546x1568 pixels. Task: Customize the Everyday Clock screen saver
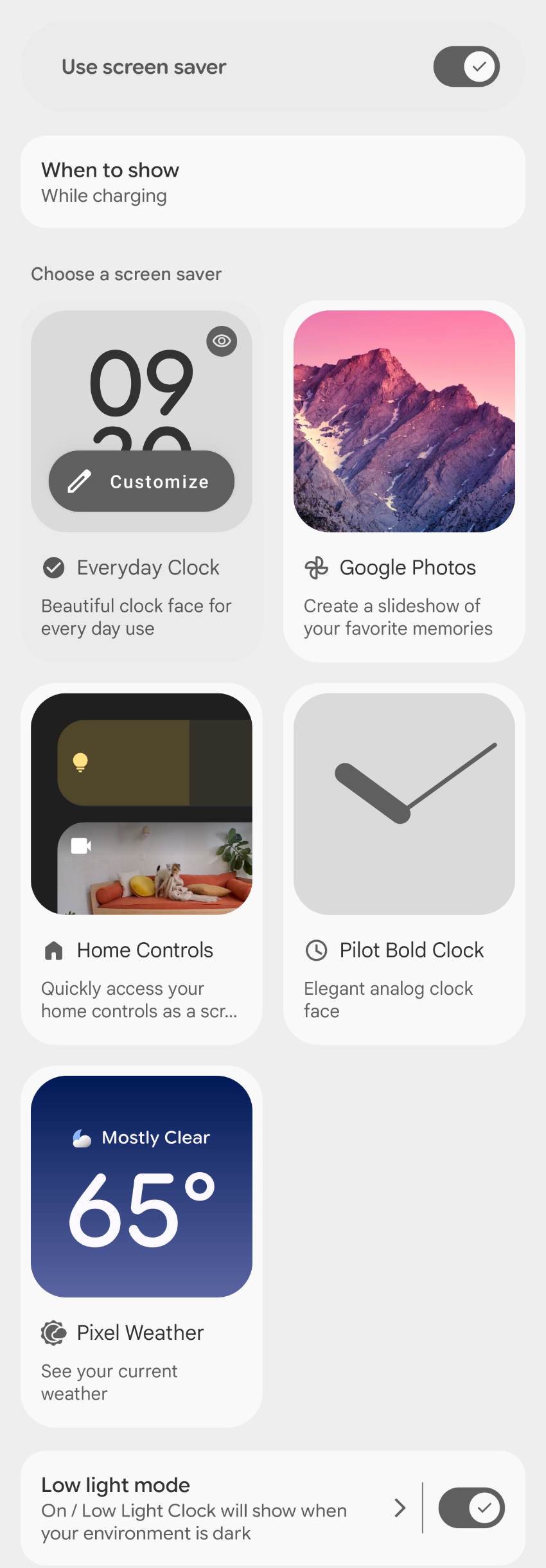(x=141, y=481)
